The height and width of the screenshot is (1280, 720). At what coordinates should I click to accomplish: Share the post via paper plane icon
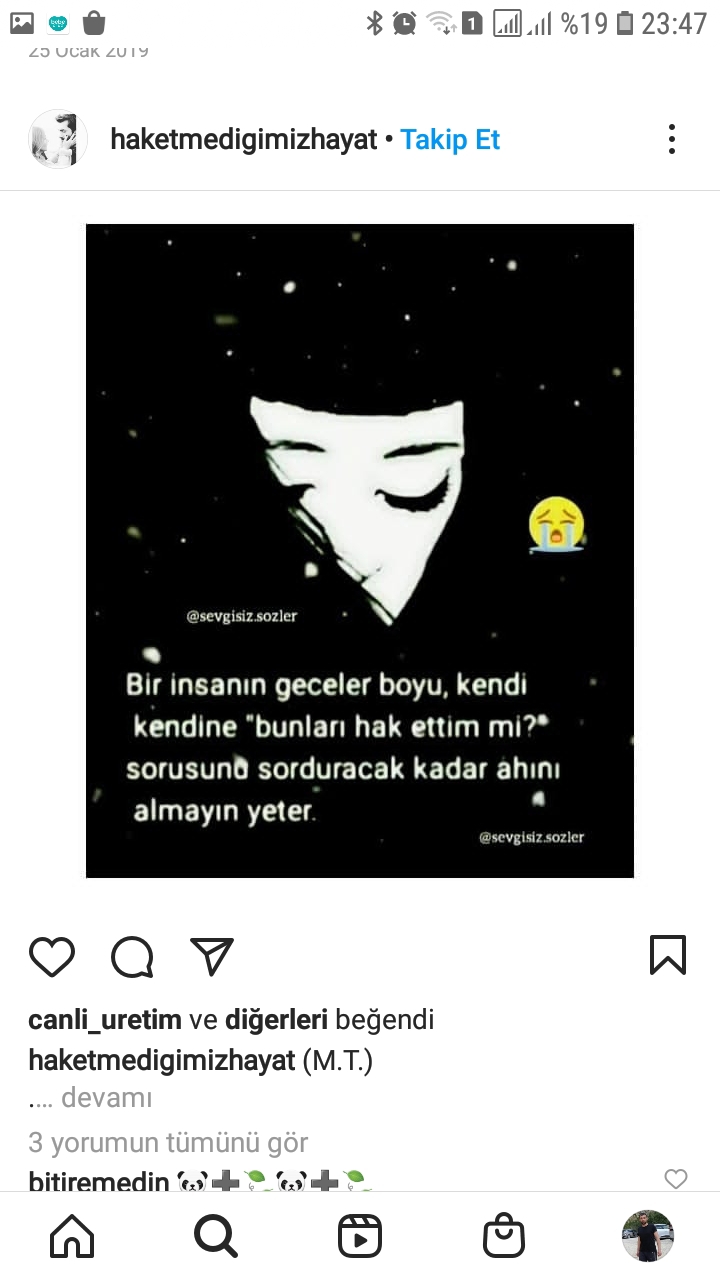[x=212, y=956]
